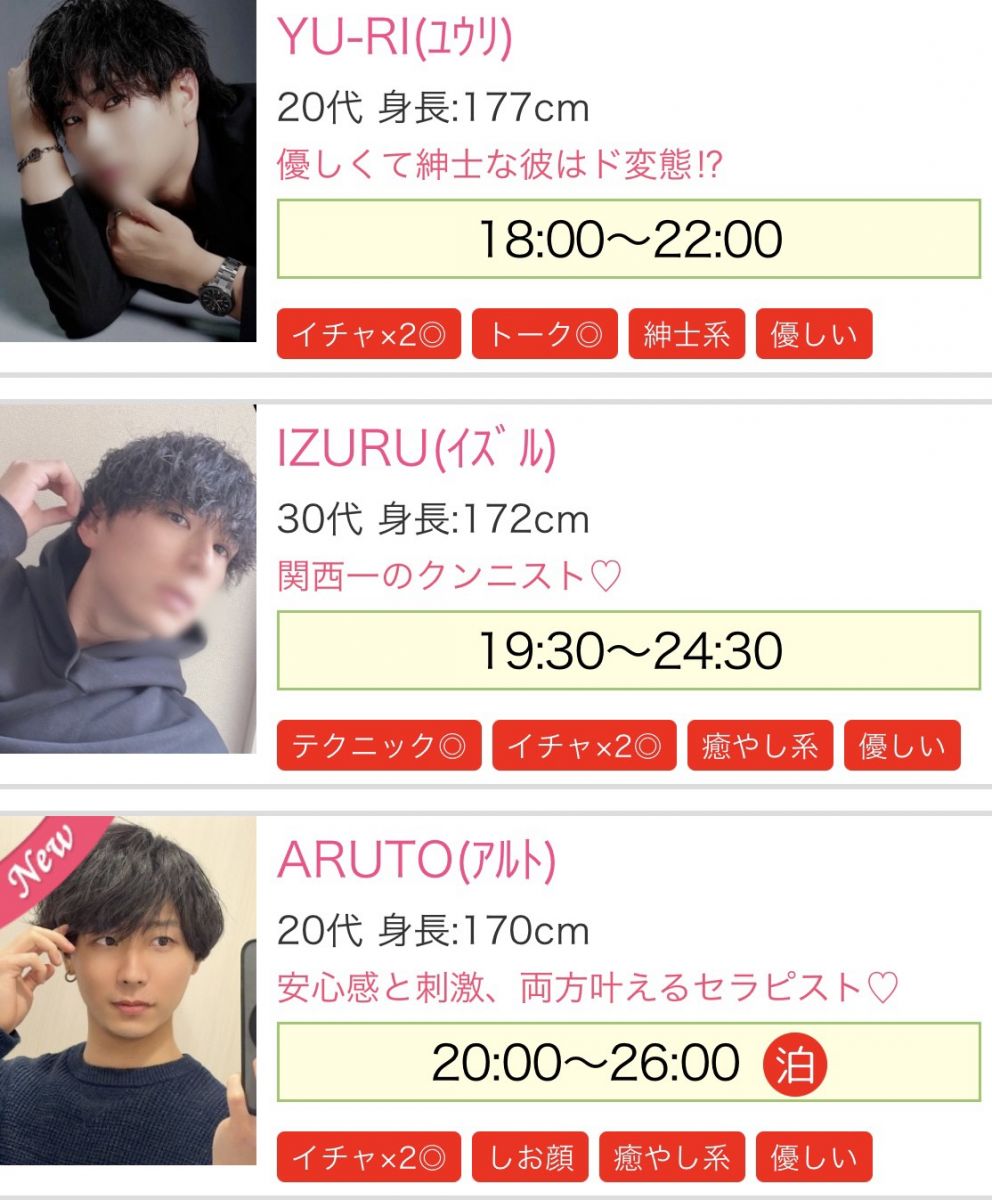Tap the テクニック◎ tag under IZURU
Screen dimensions: 992x1200
[x=378, y=746]
